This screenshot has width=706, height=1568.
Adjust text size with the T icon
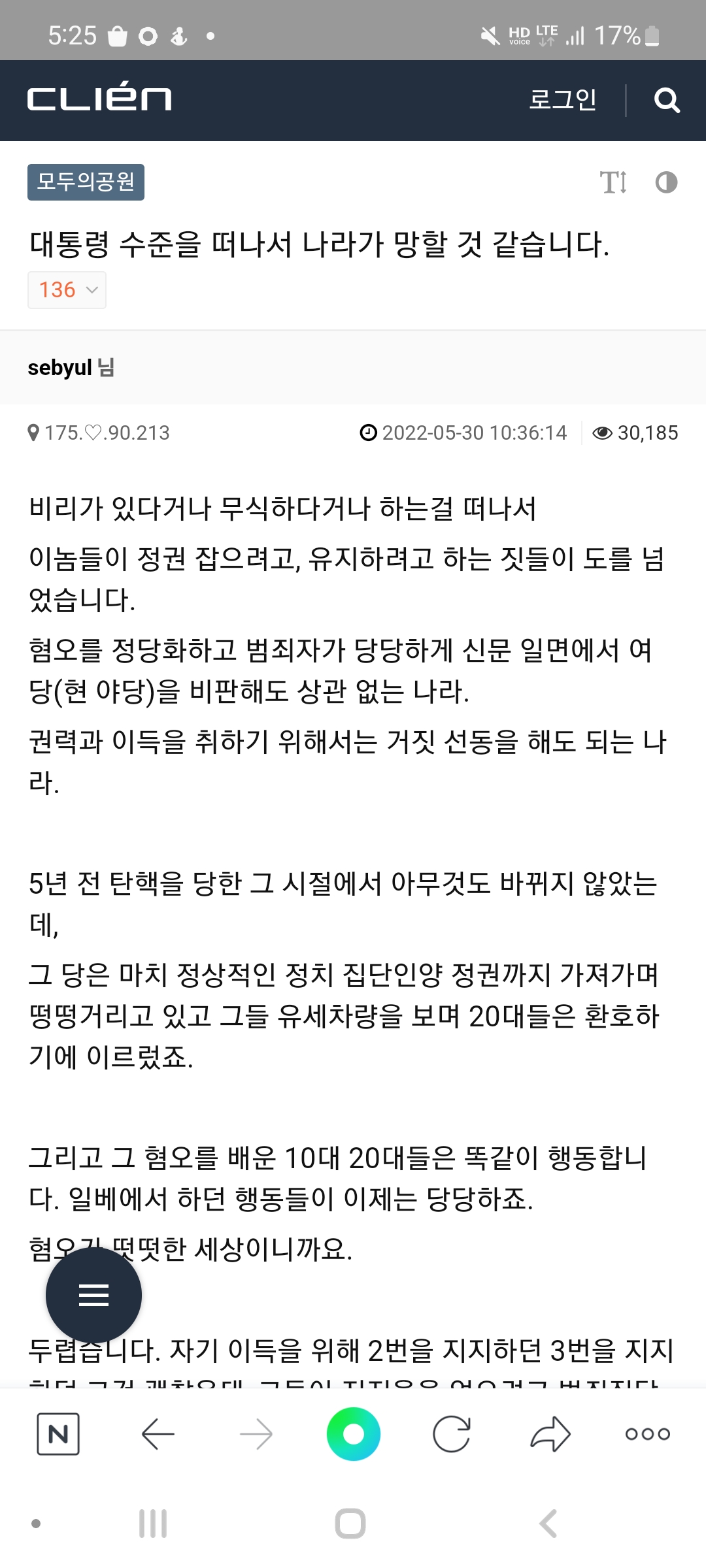[x=613, y=182]
